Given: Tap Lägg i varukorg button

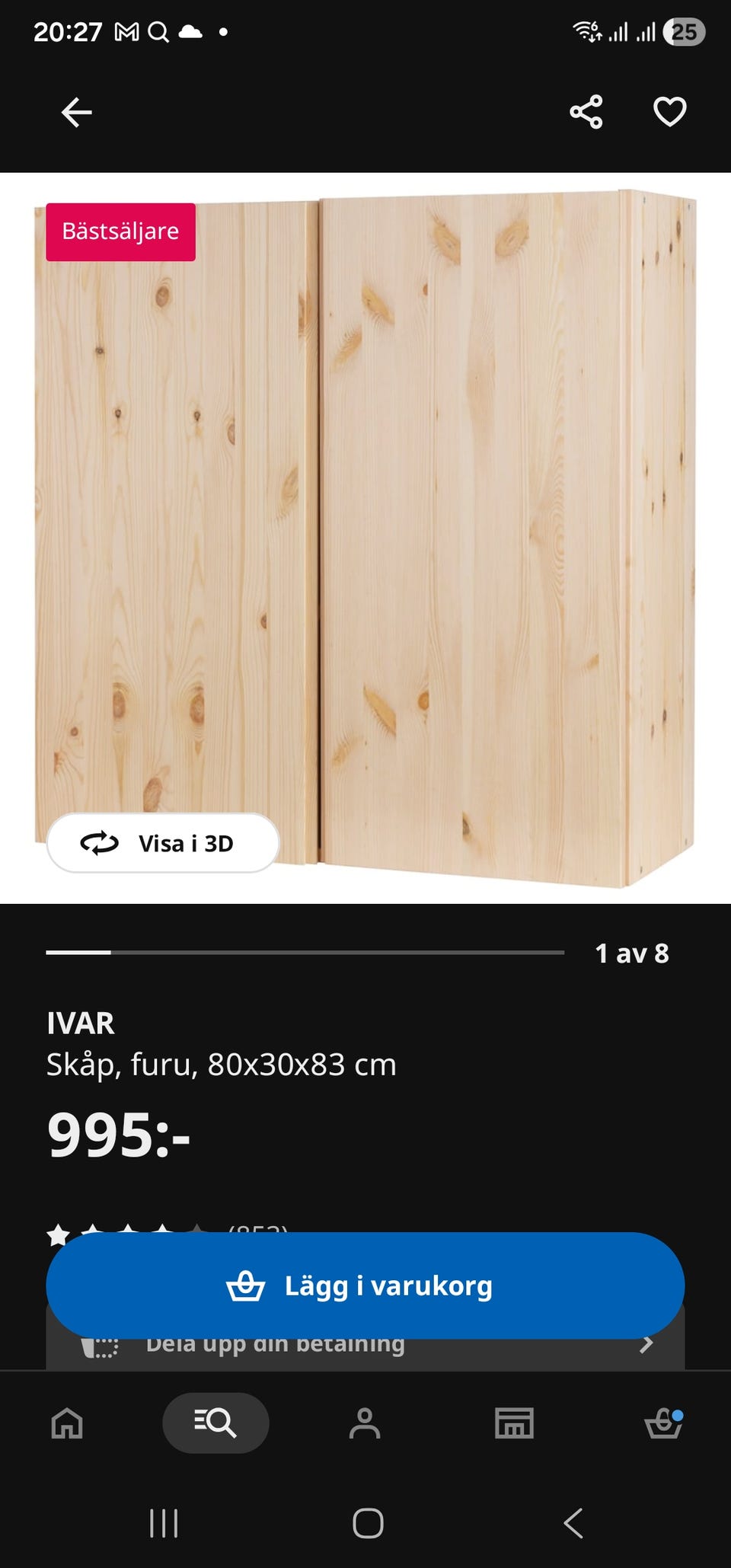Looking at the screenshot, I should (365, 1286).
